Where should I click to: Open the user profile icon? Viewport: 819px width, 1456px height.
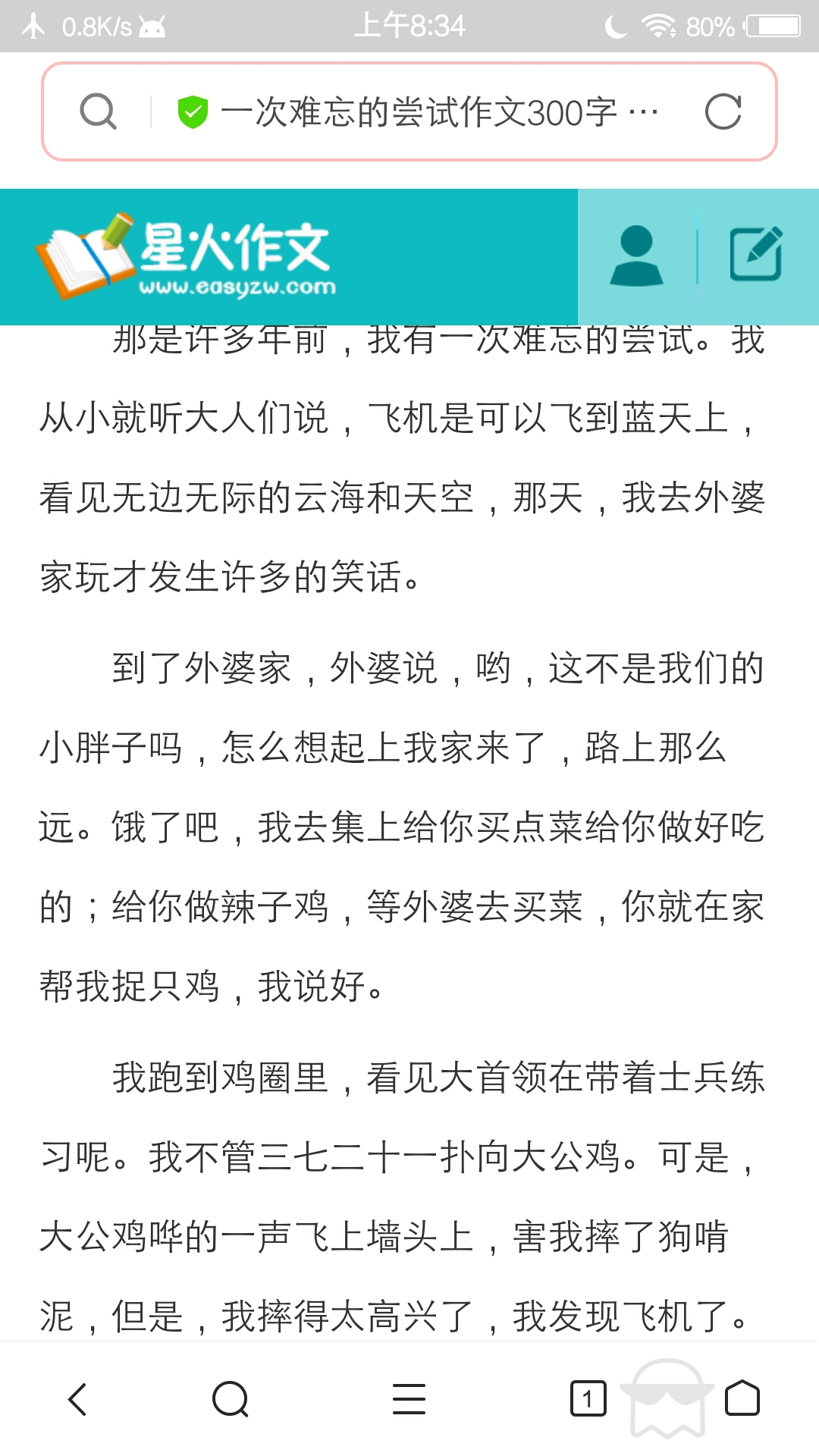point(636,256)
